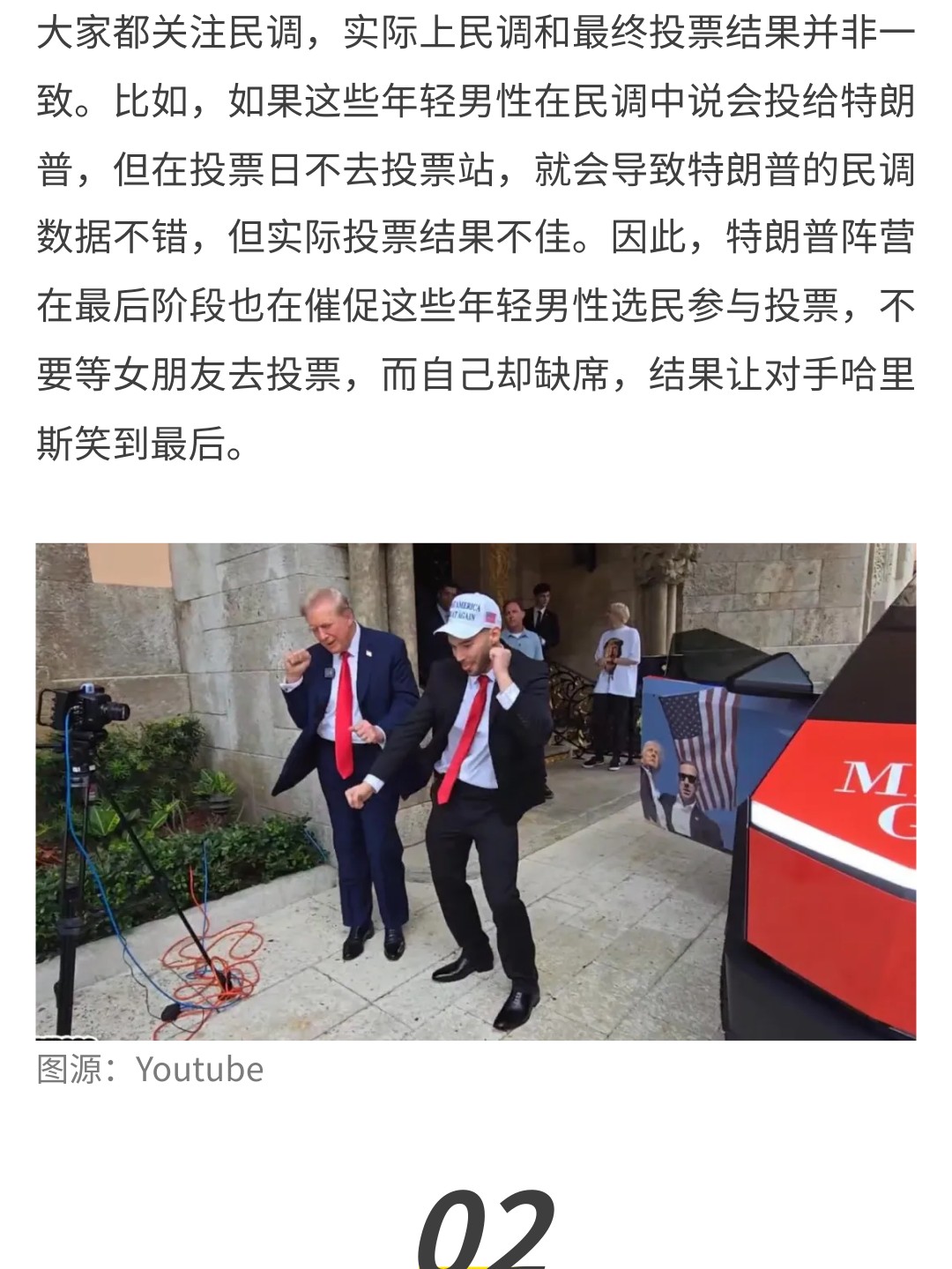Open the article photo above the Youtube caption
Screen dimensions: 952x1269
point(476,791)
